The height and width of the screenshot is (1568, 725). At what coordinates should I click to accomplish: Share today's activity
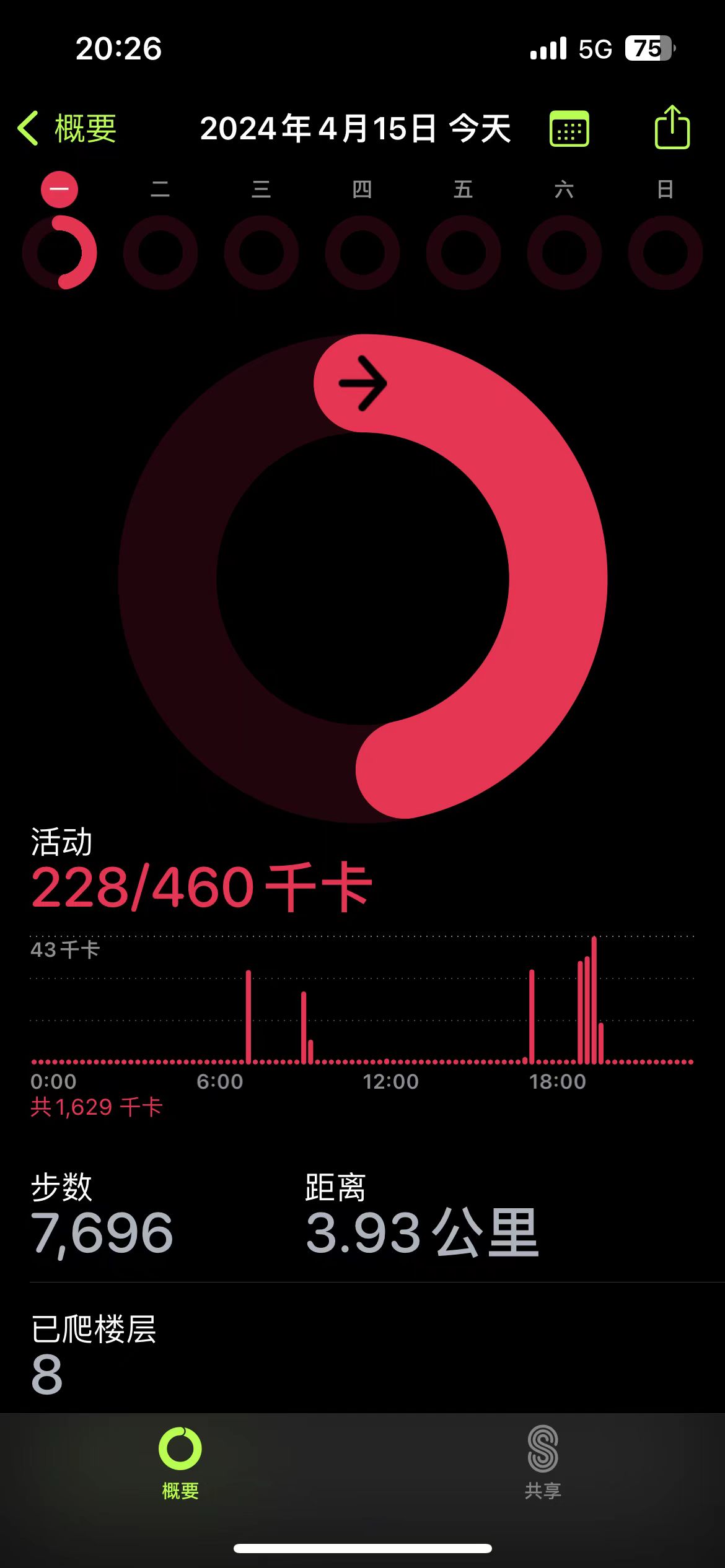tap(672, 128)
